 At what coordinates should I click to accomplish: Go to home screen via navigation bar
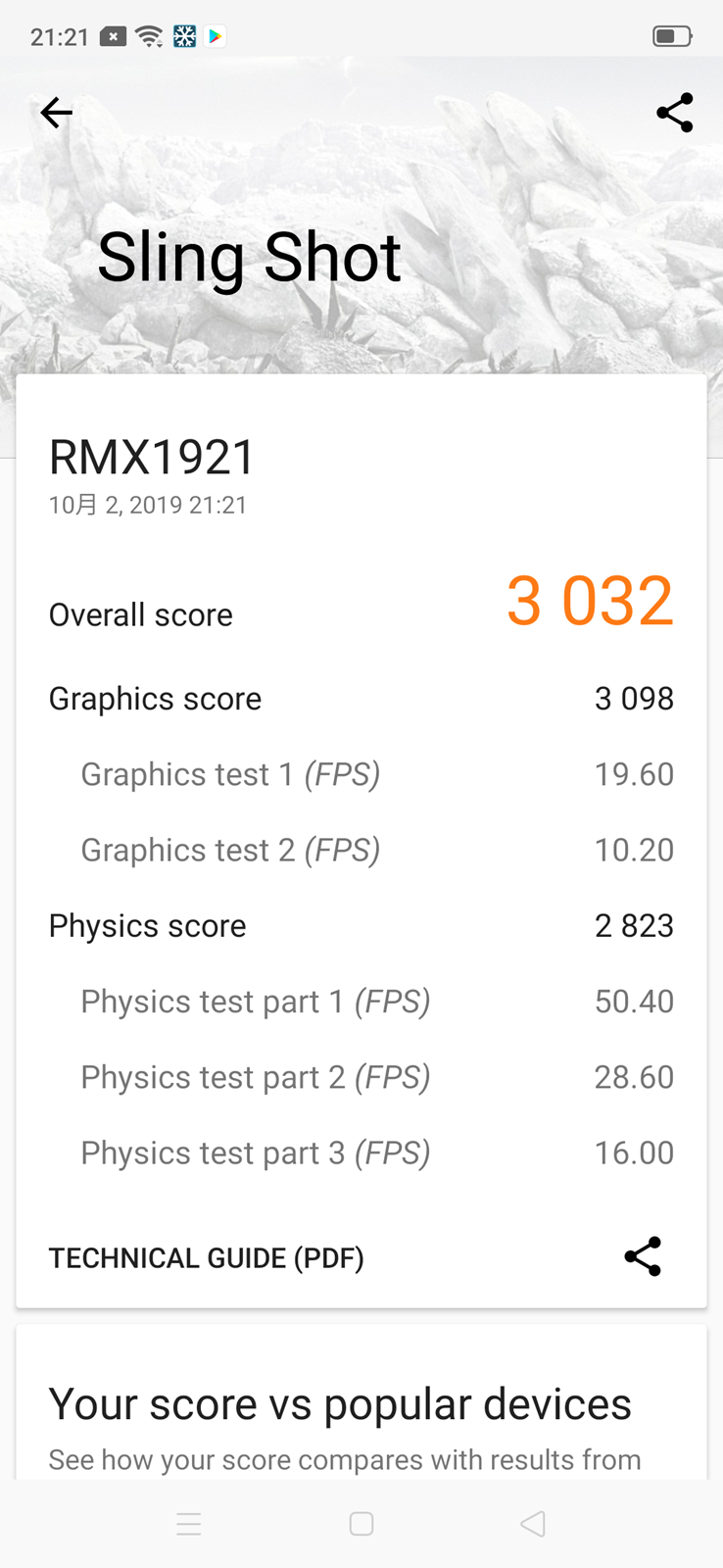tap(361, 1524)
